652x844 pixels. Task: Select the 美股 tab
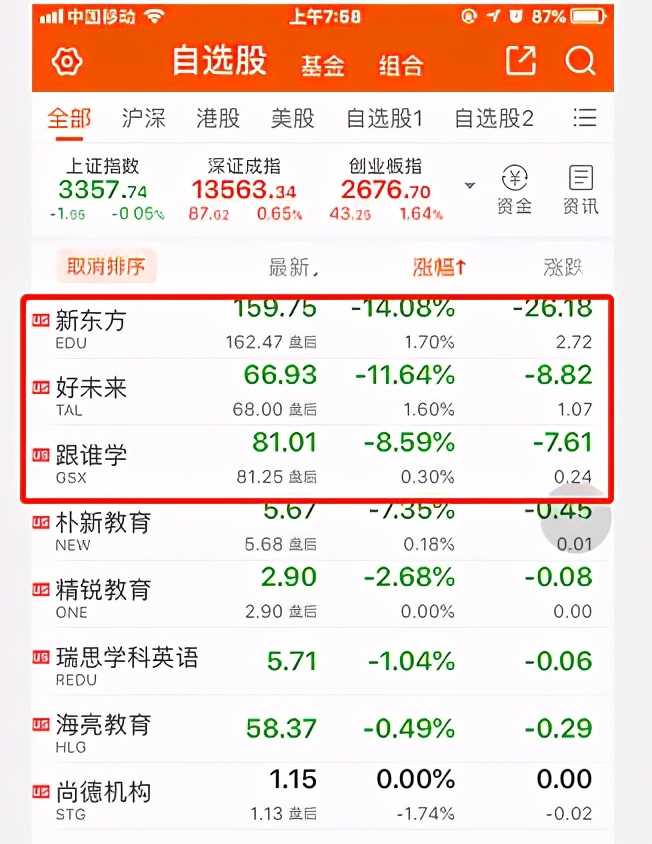pos(292,119)
